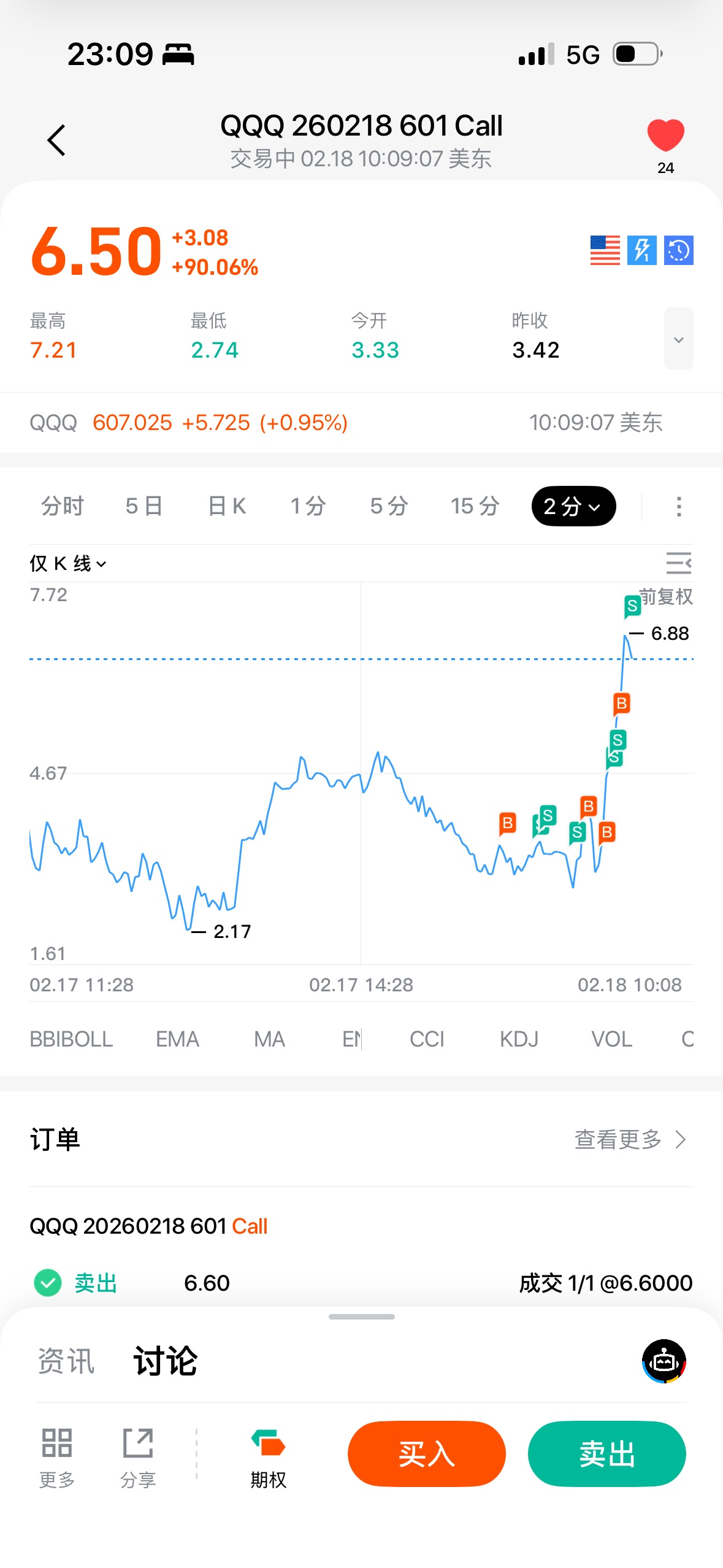The width and height of the screenshot is (723, 1568).
Task: Switch chart to 分时 view
Action: click(63, 507)
